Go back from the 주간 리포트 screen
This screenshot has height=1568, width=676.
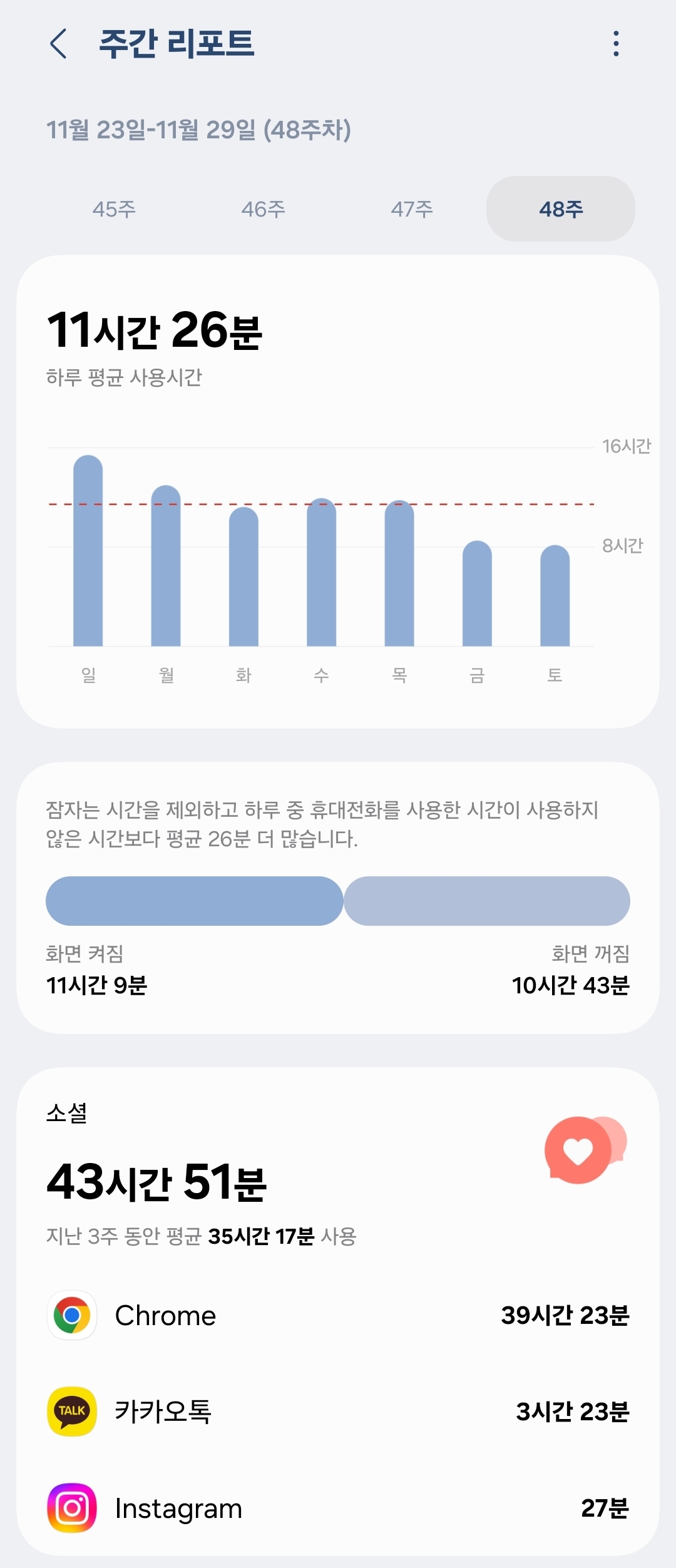click(58, 44)
